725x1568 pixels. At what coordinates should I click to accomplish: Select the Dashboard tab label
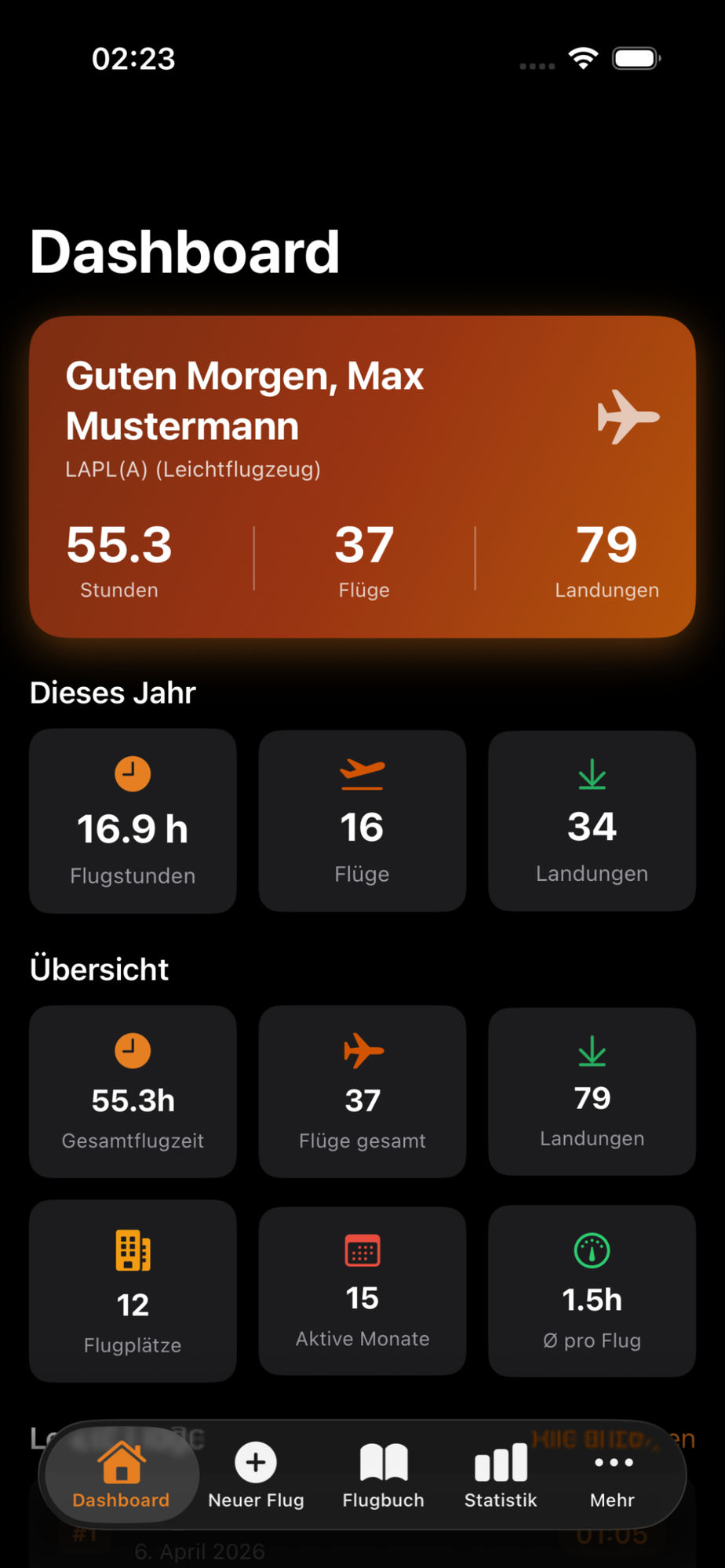tap(120, 1500)
